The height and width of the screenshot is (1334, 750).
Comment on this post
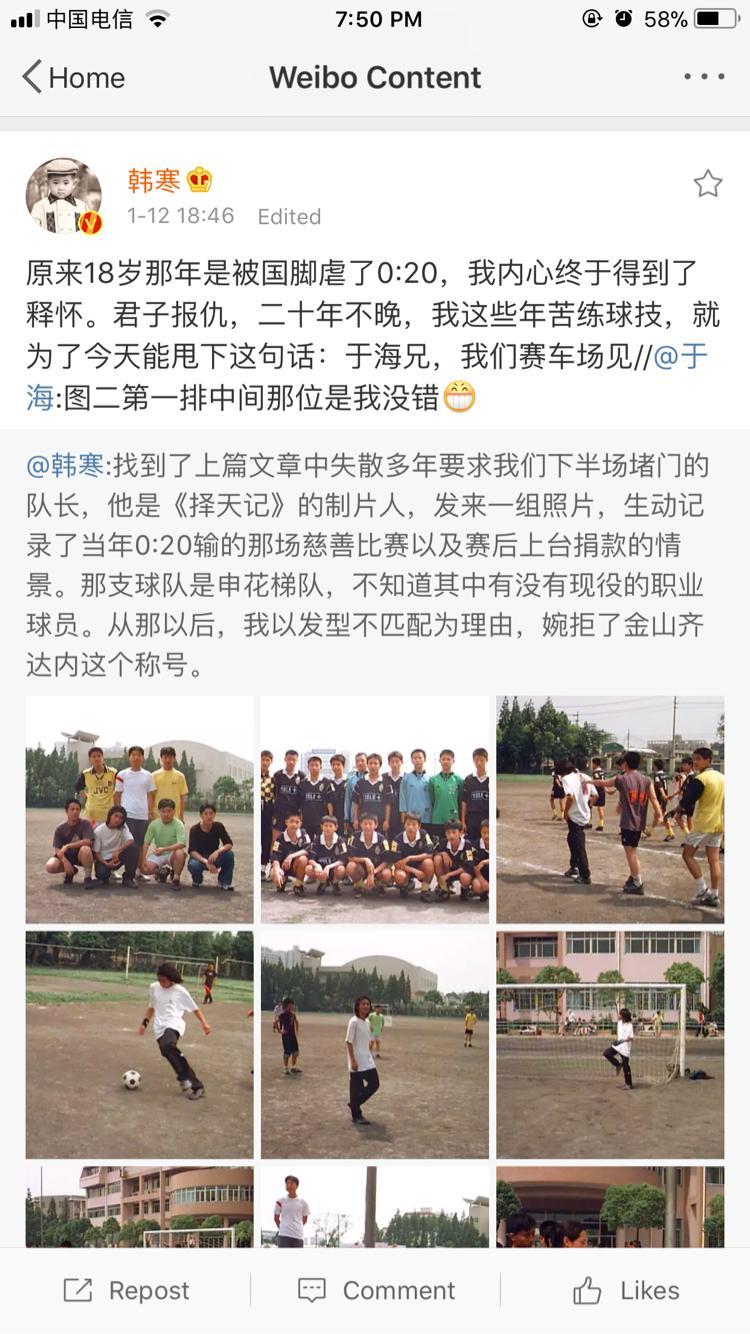[x=376, y=1290]
